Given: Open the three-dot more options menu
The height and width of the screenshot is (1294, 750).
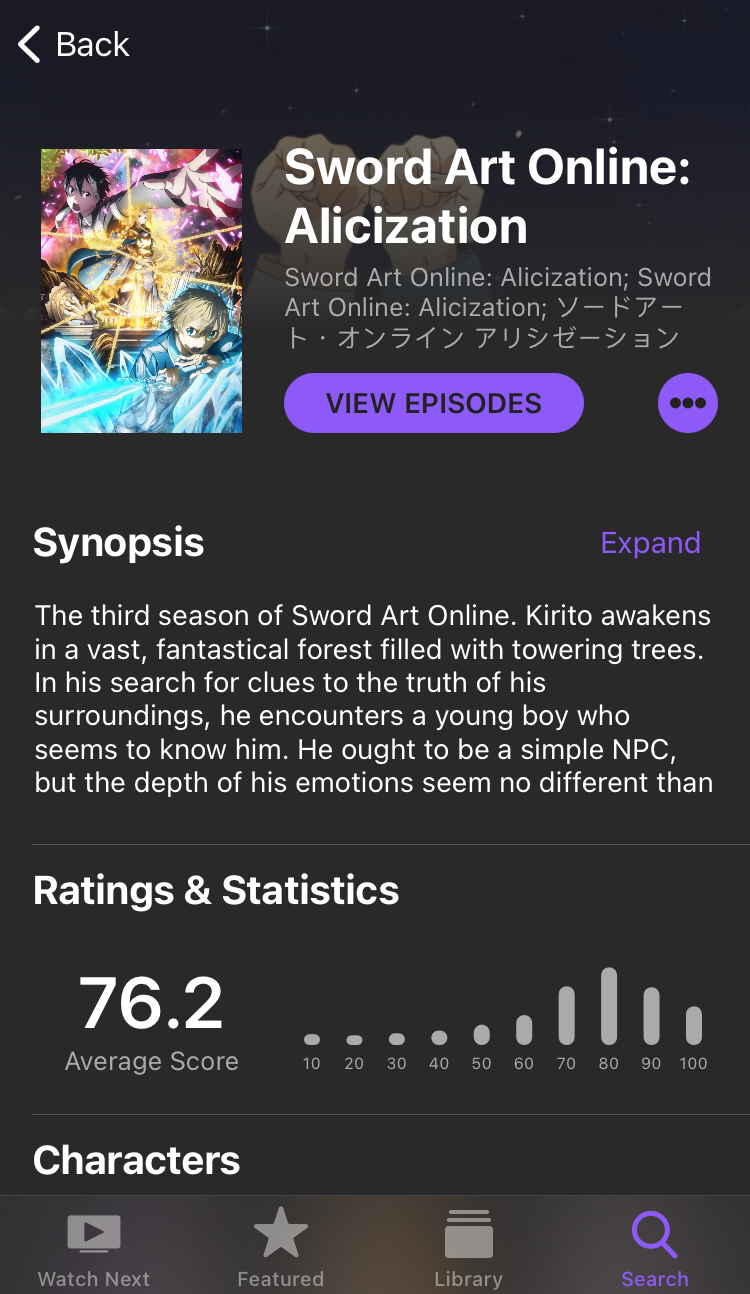Looking at the screenshot, I should (x=688, y=403).
